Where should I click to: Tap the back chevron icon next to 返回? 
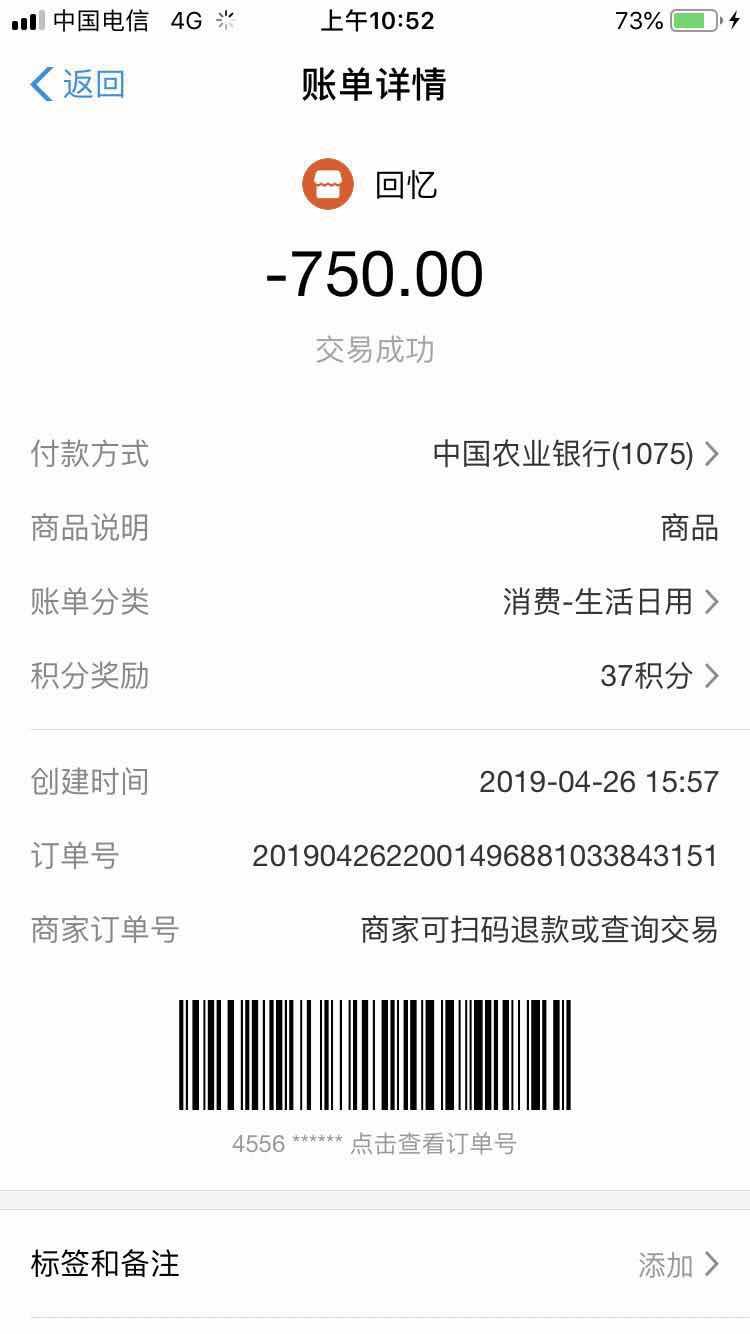coord(38,86)
